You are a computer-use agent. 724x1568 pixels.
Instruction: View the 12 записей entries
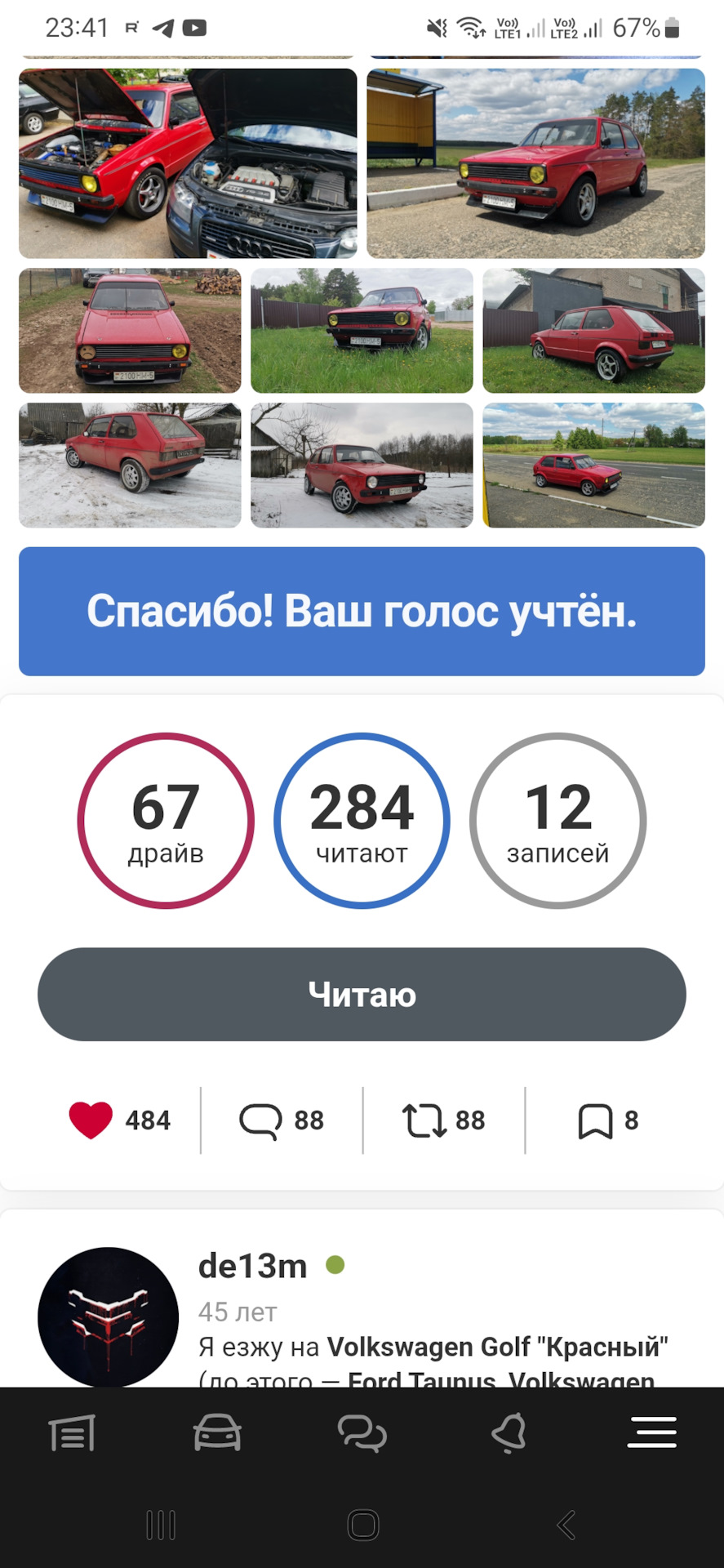click(x=557, y=820)
